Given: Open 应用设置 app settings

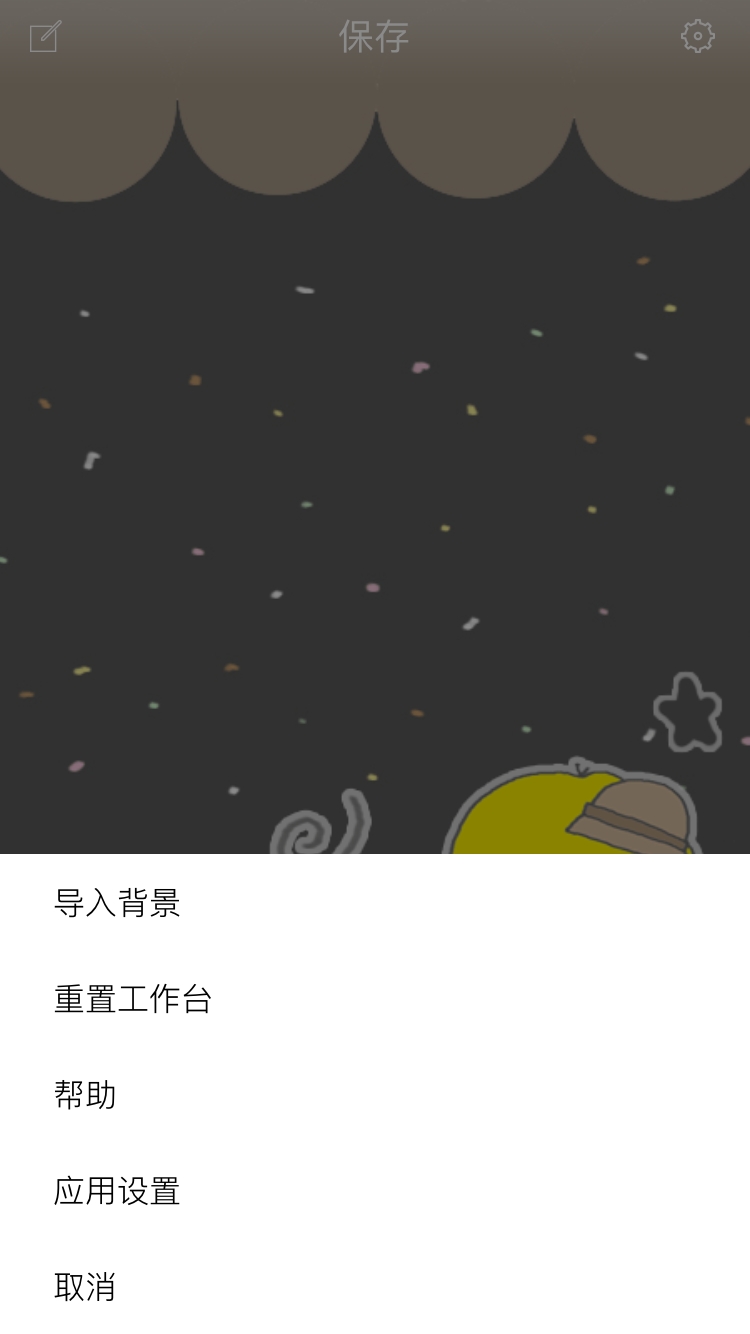Looking at the screenshot, I should (117, 1191).
